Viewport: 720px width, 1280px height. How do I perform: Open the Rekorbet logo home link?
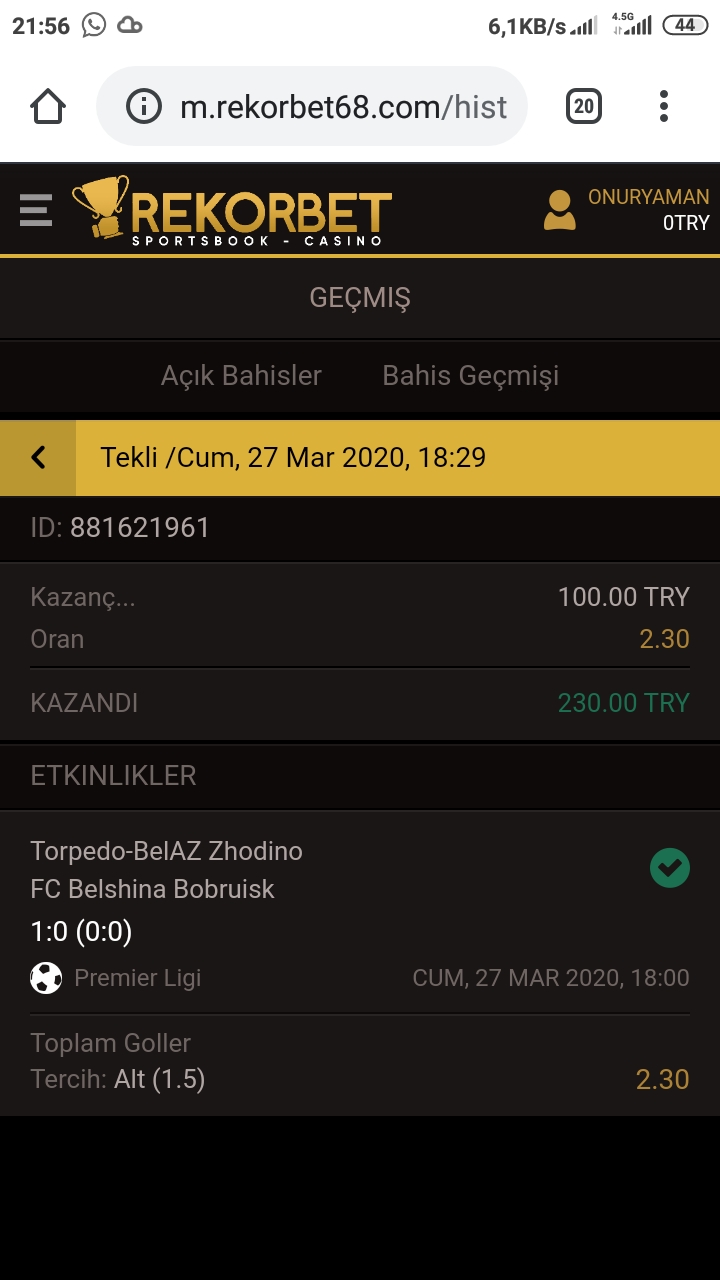coord(232,210)
